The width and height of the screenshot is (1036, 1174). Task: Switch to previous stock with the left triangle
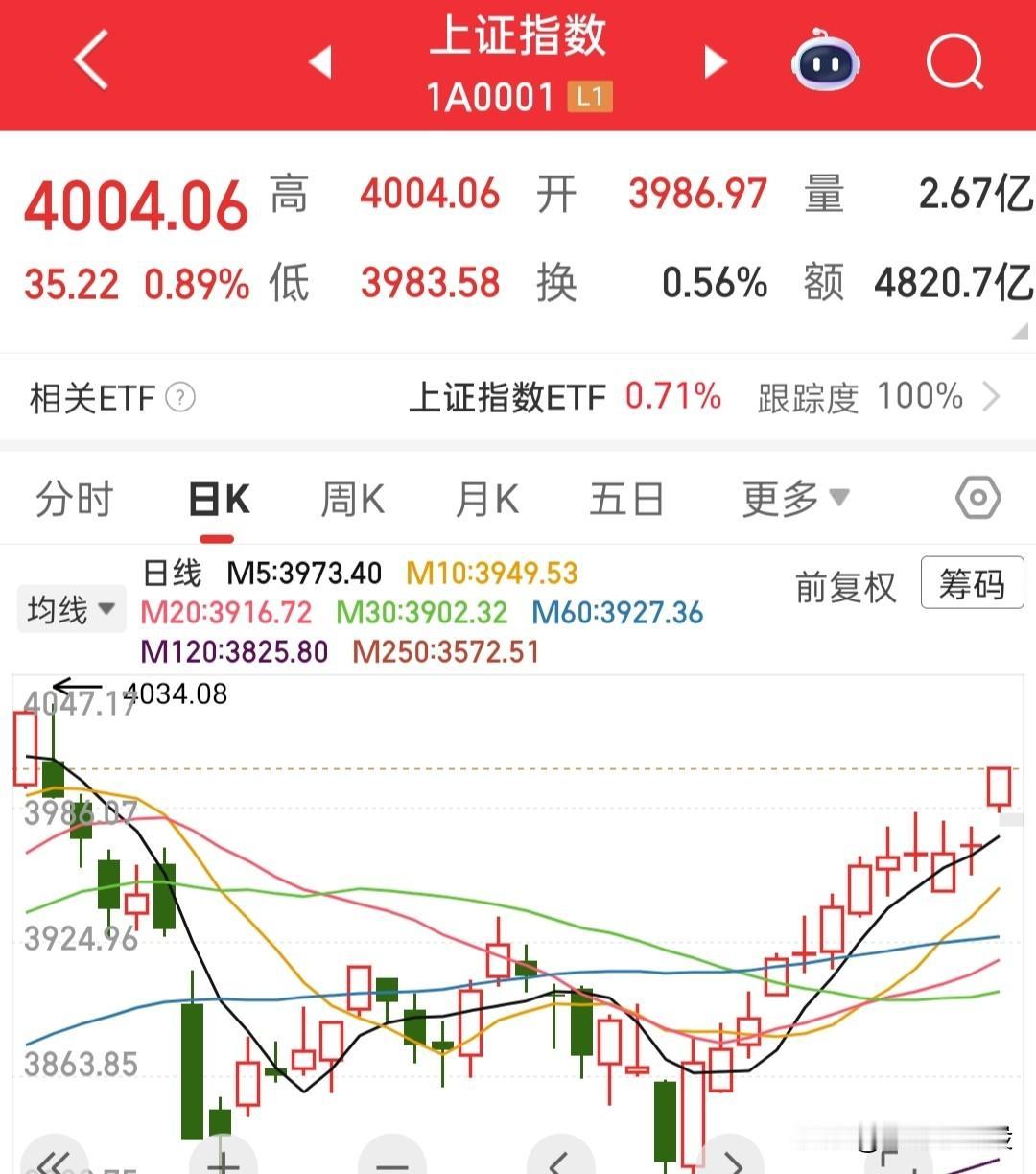tap(320, 60)
